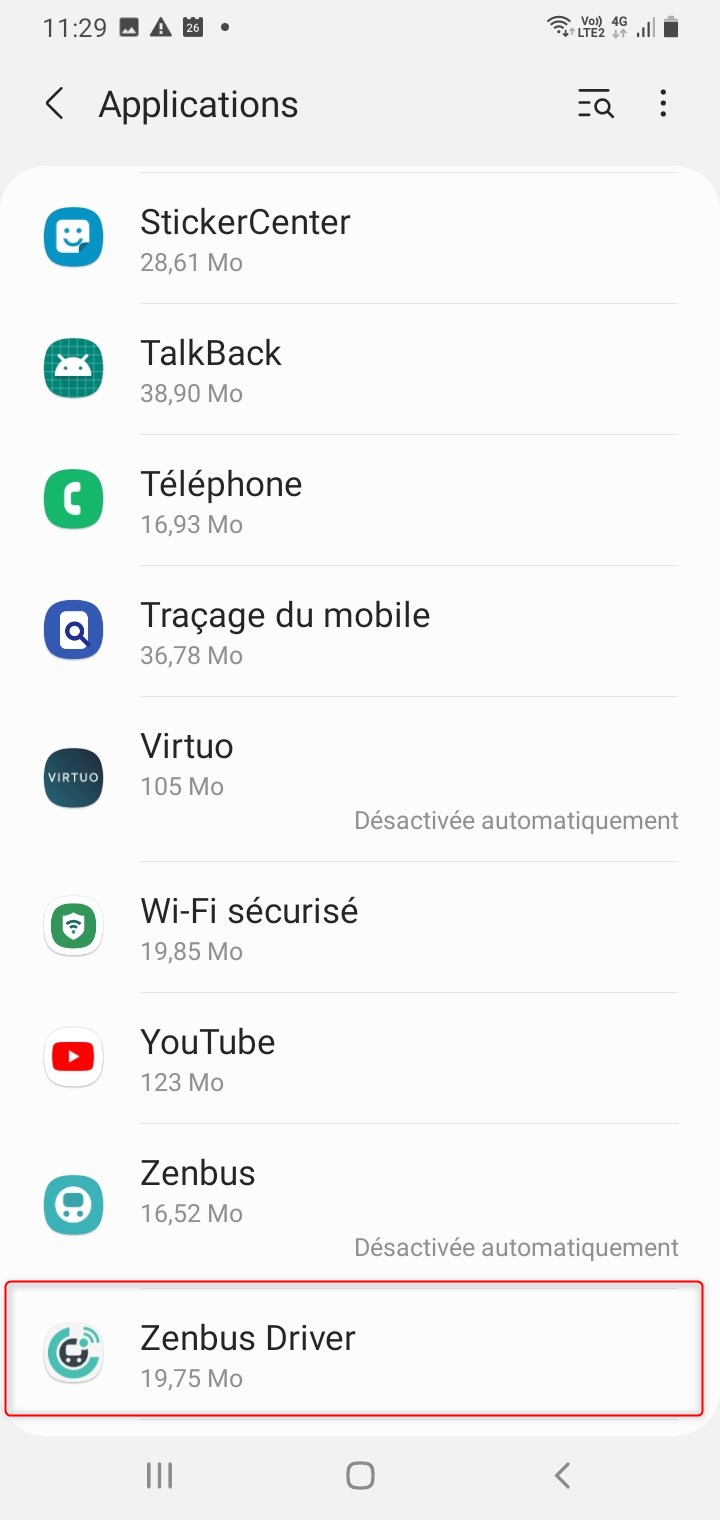The image size is (720, 1520).
Task: Go back from Applications screen
Action: (x=55, y=104)
